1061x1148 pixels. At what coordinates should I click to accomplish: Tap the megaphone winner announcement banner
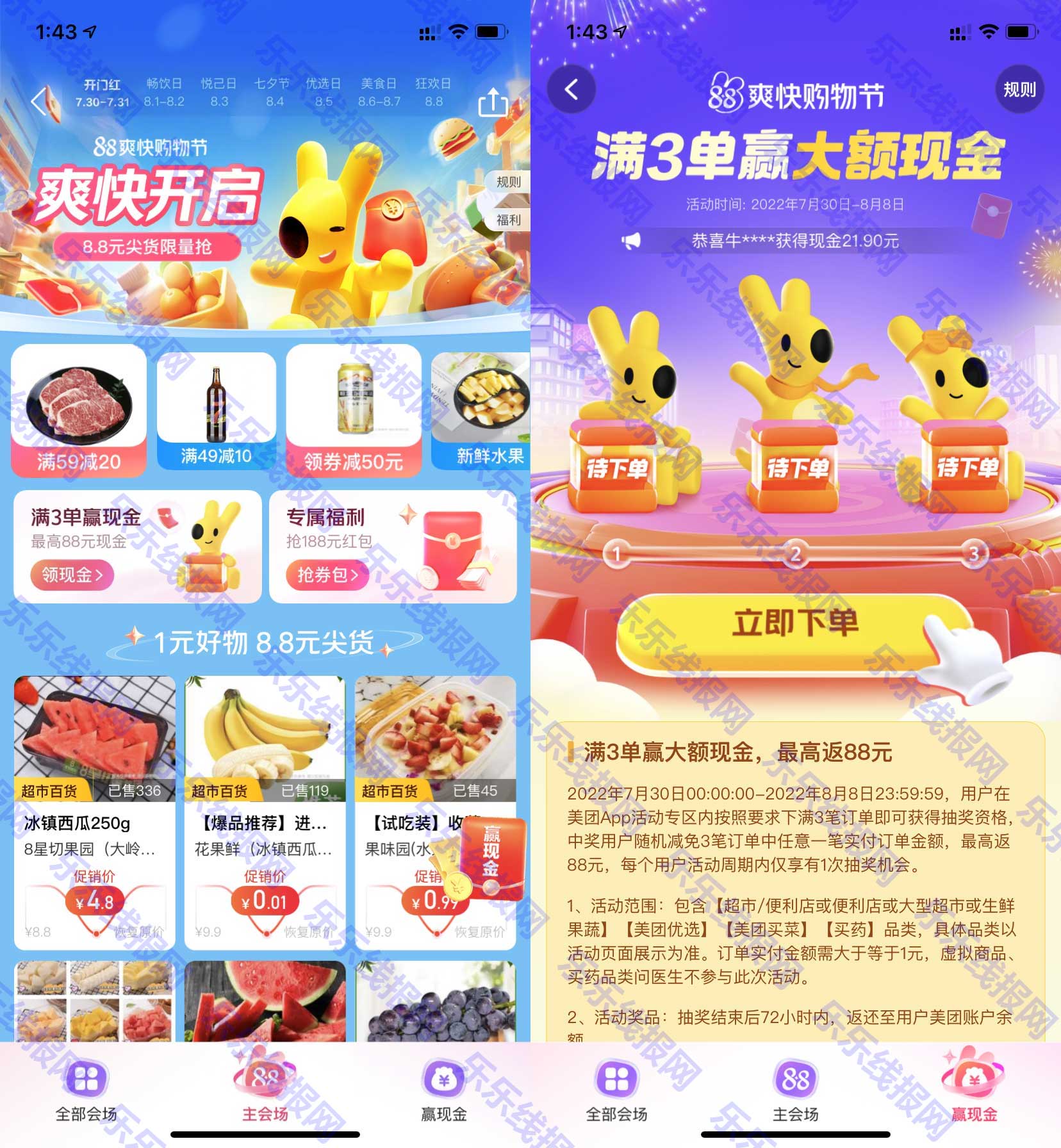[x=794, y=242]
